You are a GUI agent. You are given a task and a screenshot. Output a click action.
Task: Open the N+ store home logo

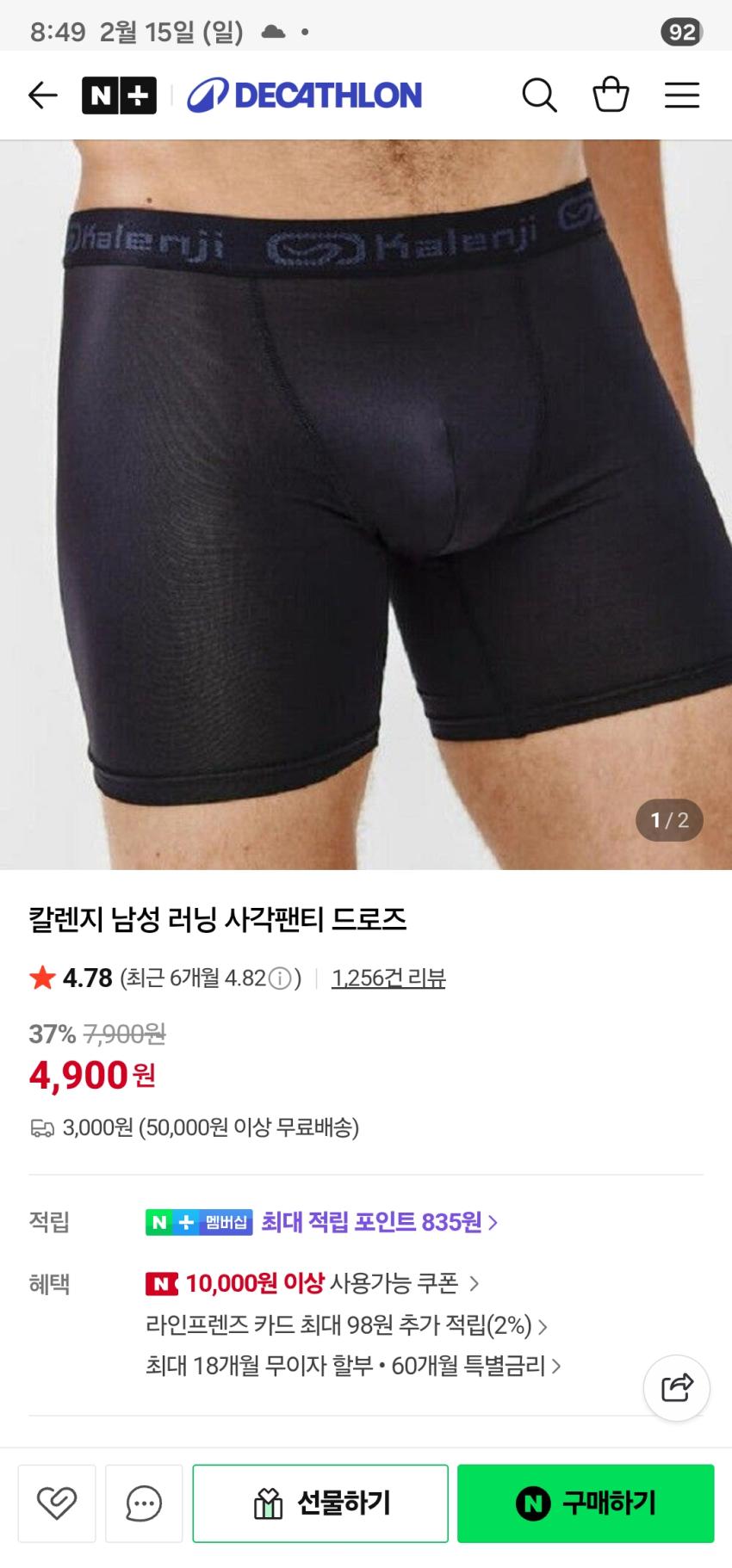[119, 96]
